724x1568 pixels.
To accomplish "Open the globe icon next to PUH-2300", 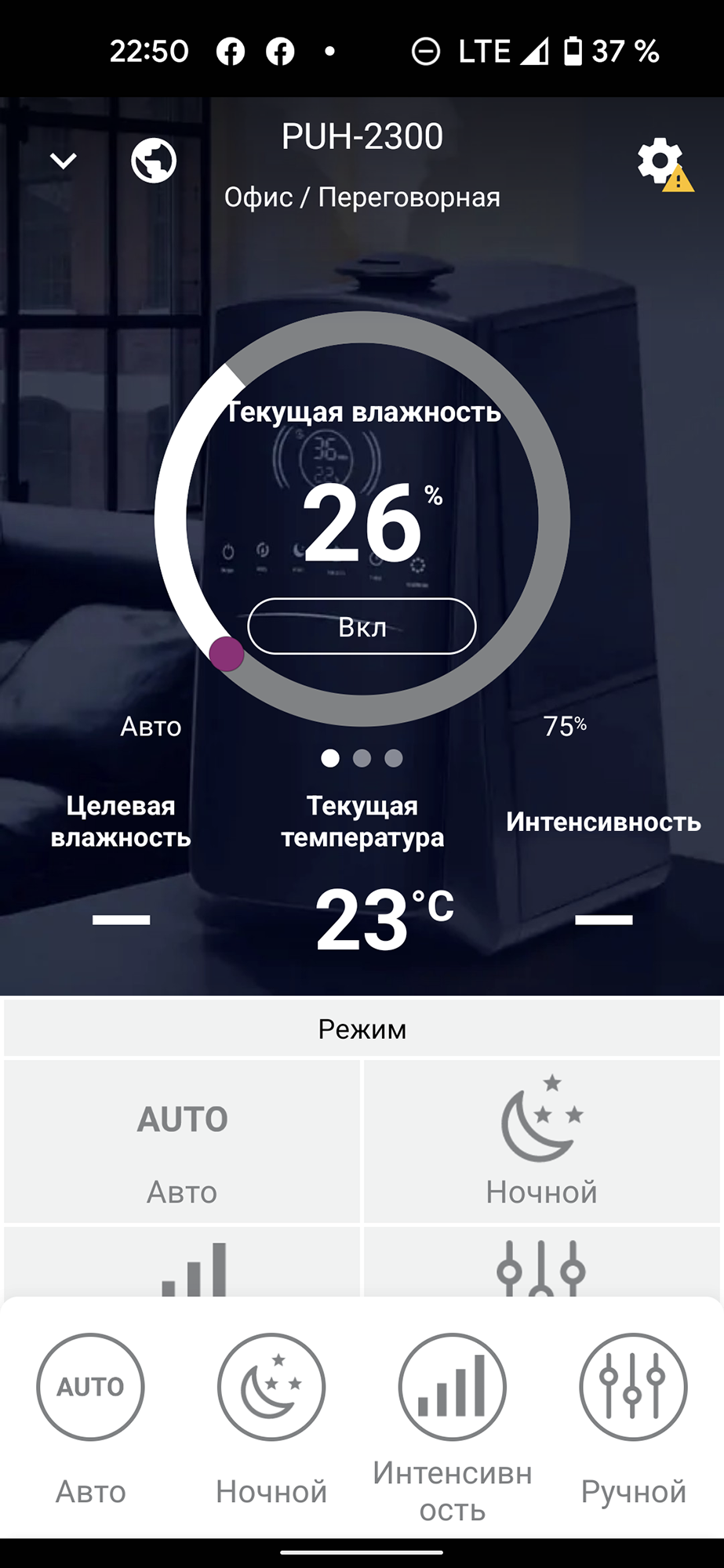I will tap(154, 161).
